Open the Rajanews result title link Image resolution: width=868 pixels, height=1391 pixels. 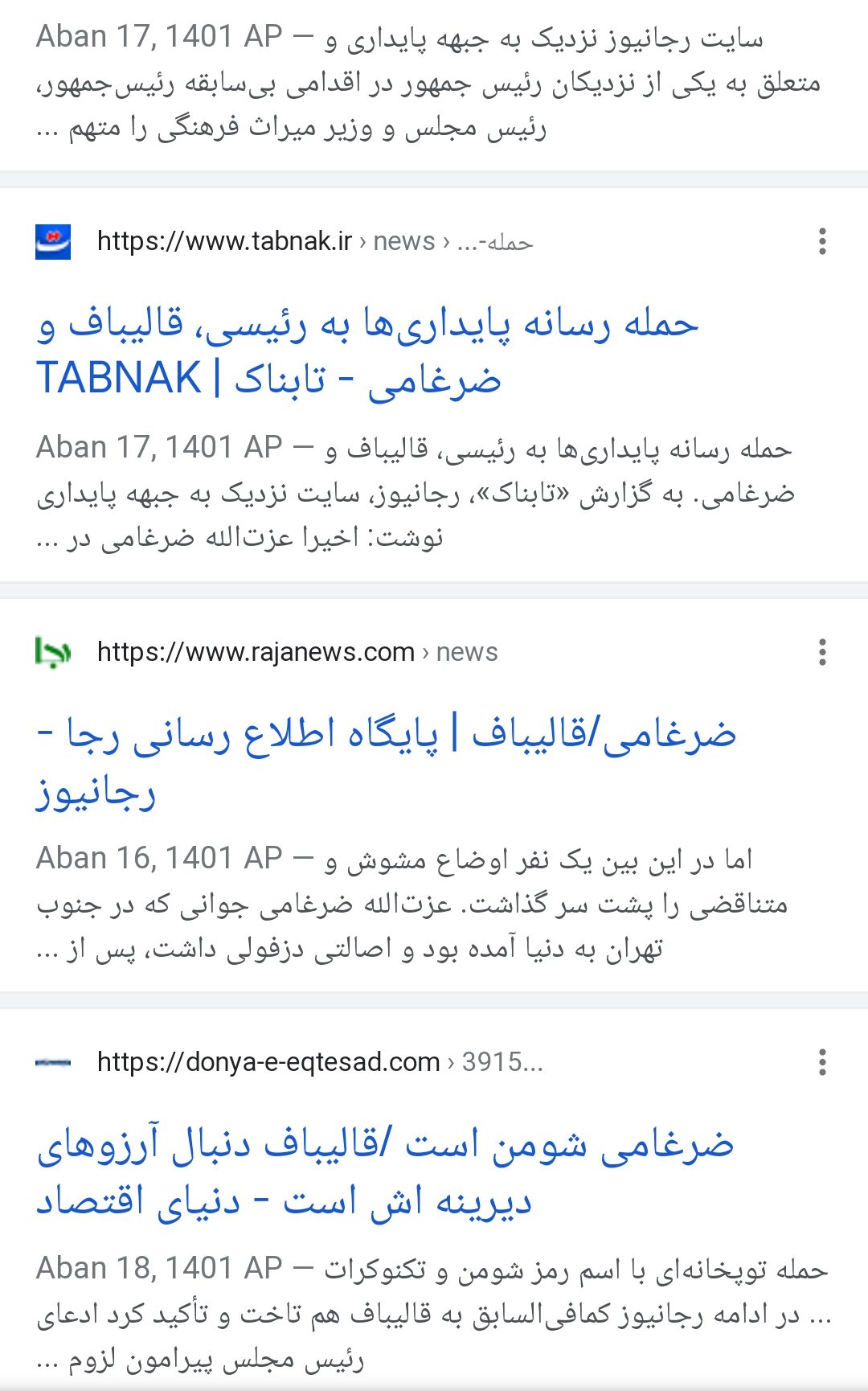[386, 762]
